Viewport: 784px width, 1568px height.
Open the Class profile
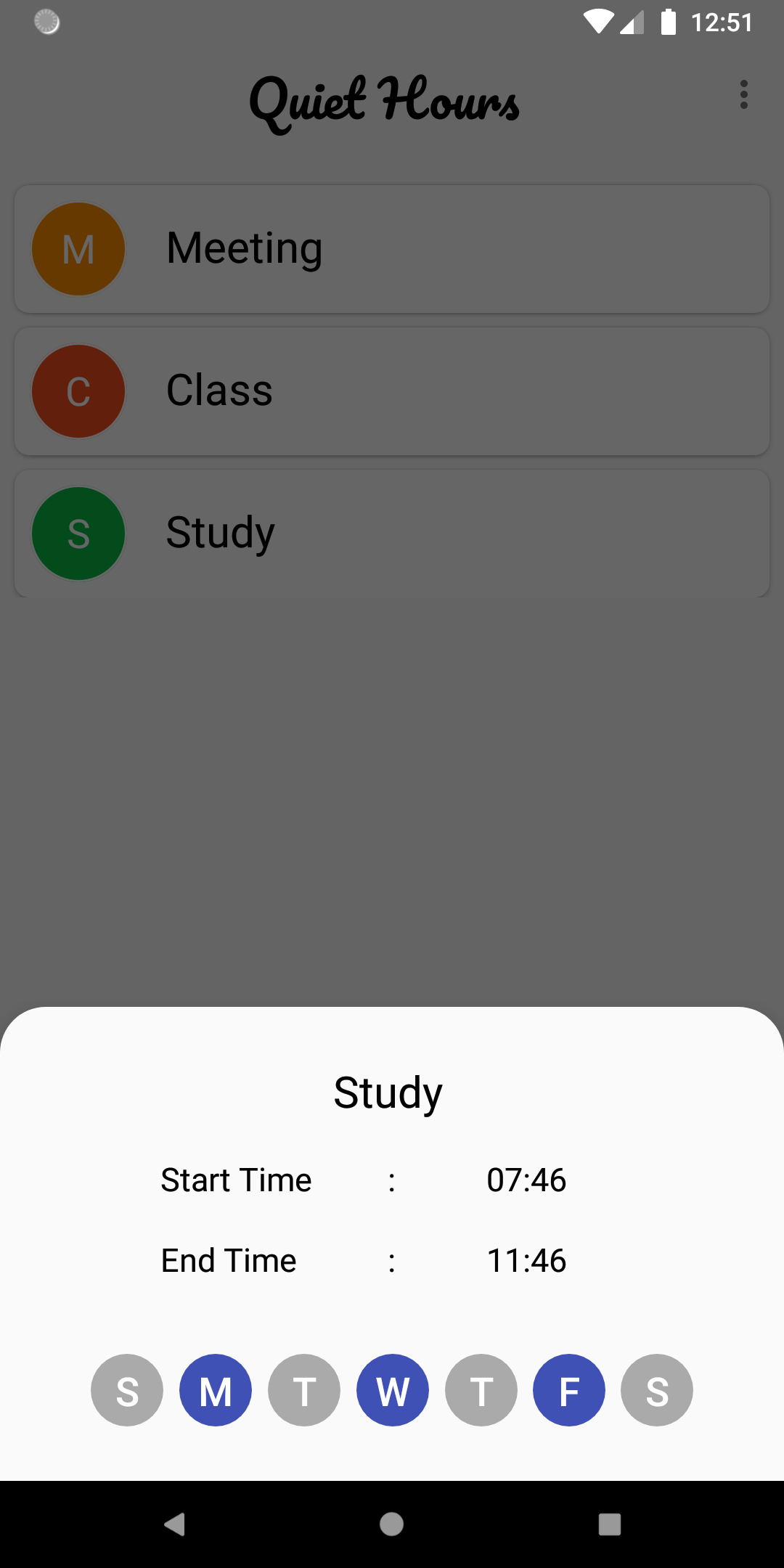pos(392,391)
